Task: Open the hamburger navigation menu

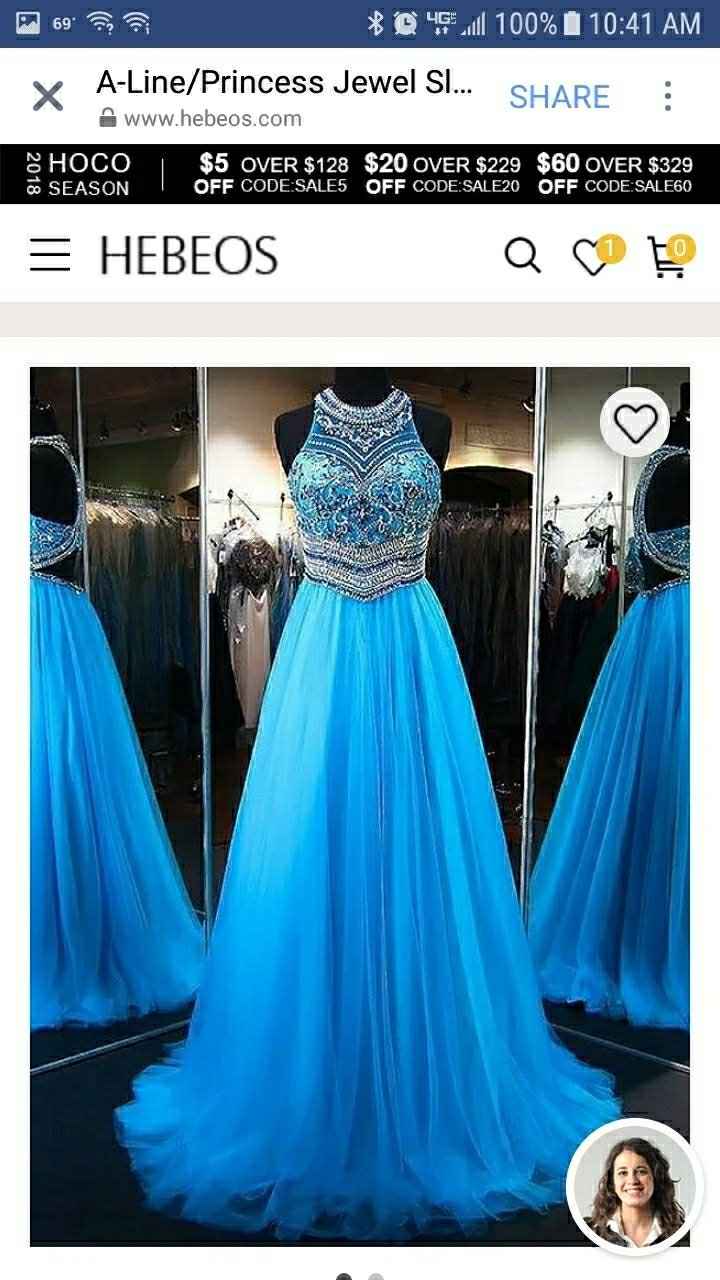Action: tap(48, 254)
